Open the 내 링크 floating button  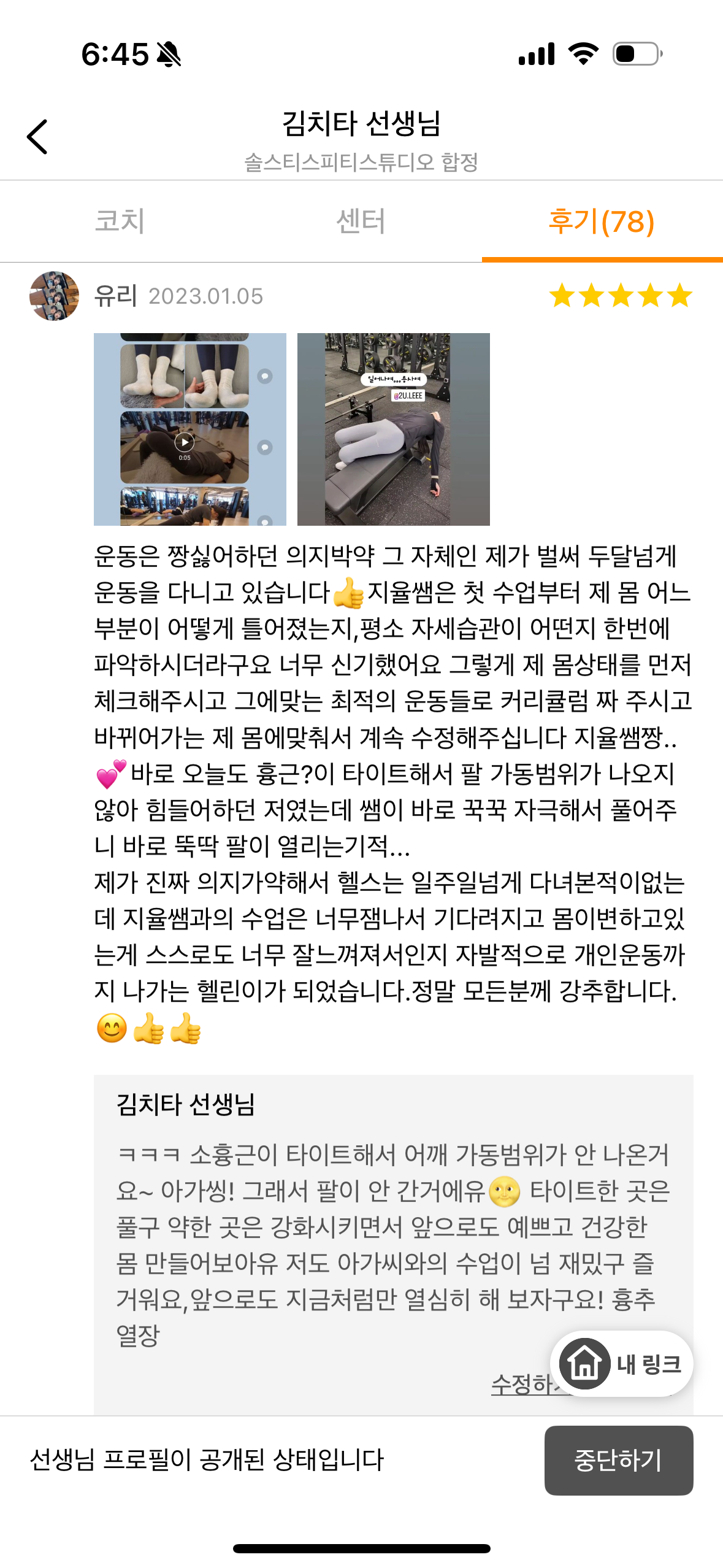tap(621, 1363)
